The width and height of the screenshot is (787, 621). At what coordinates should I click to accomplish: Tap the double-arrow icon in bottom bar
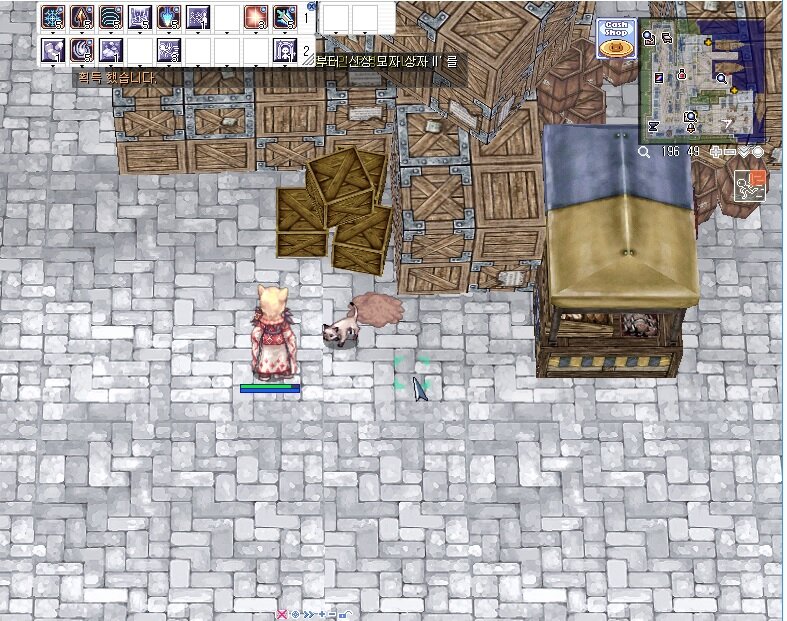[x=308, y=614]
